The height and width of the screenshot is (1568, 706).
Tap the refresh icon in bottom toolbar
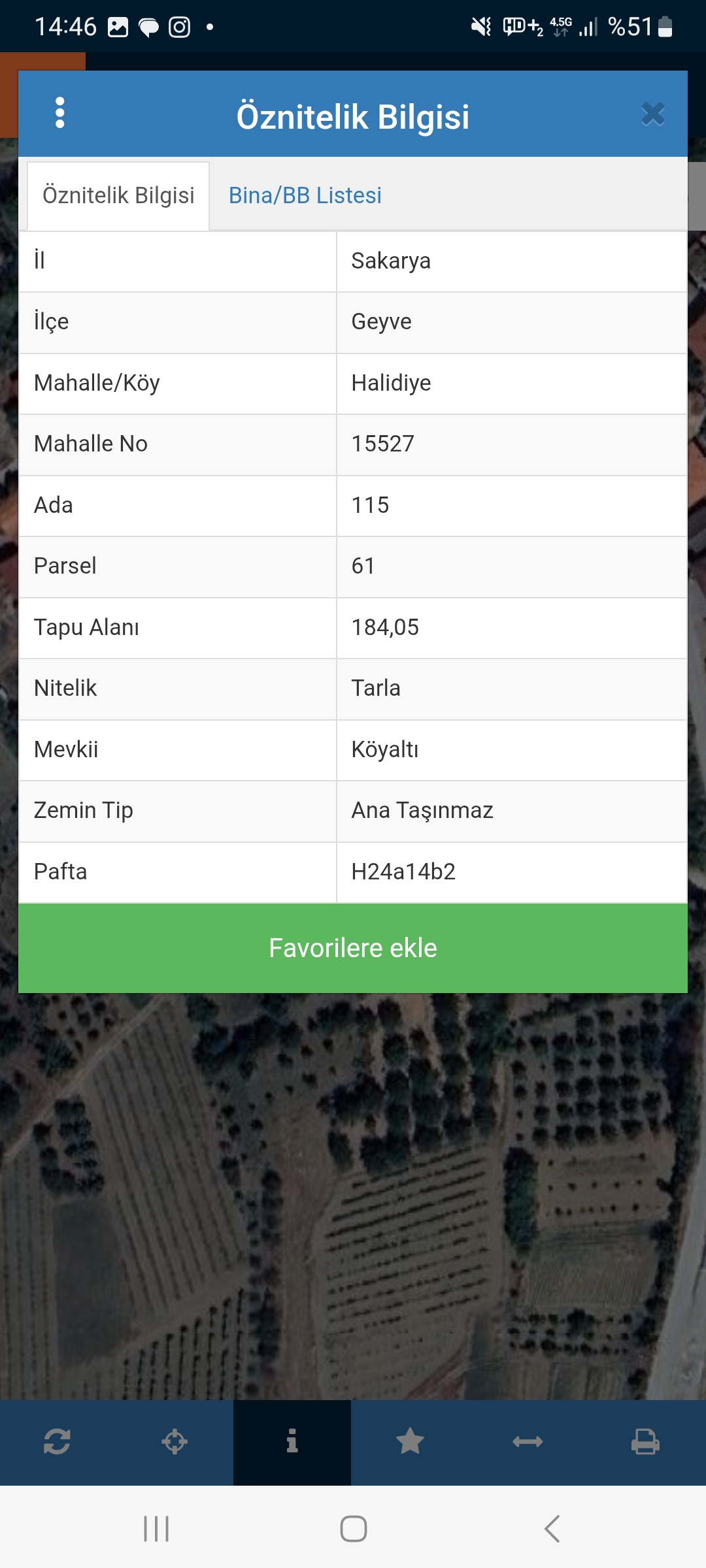pyautogui.click(x=57, y=1442)
